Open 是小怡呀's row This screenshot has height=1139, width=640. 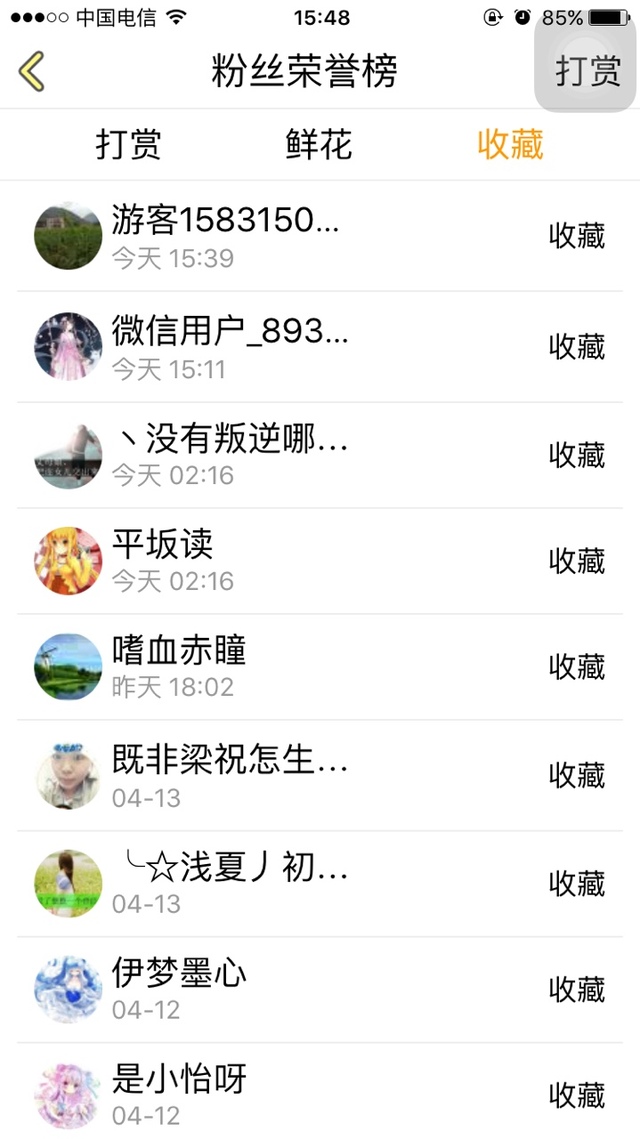click(x=320, y=1094)
